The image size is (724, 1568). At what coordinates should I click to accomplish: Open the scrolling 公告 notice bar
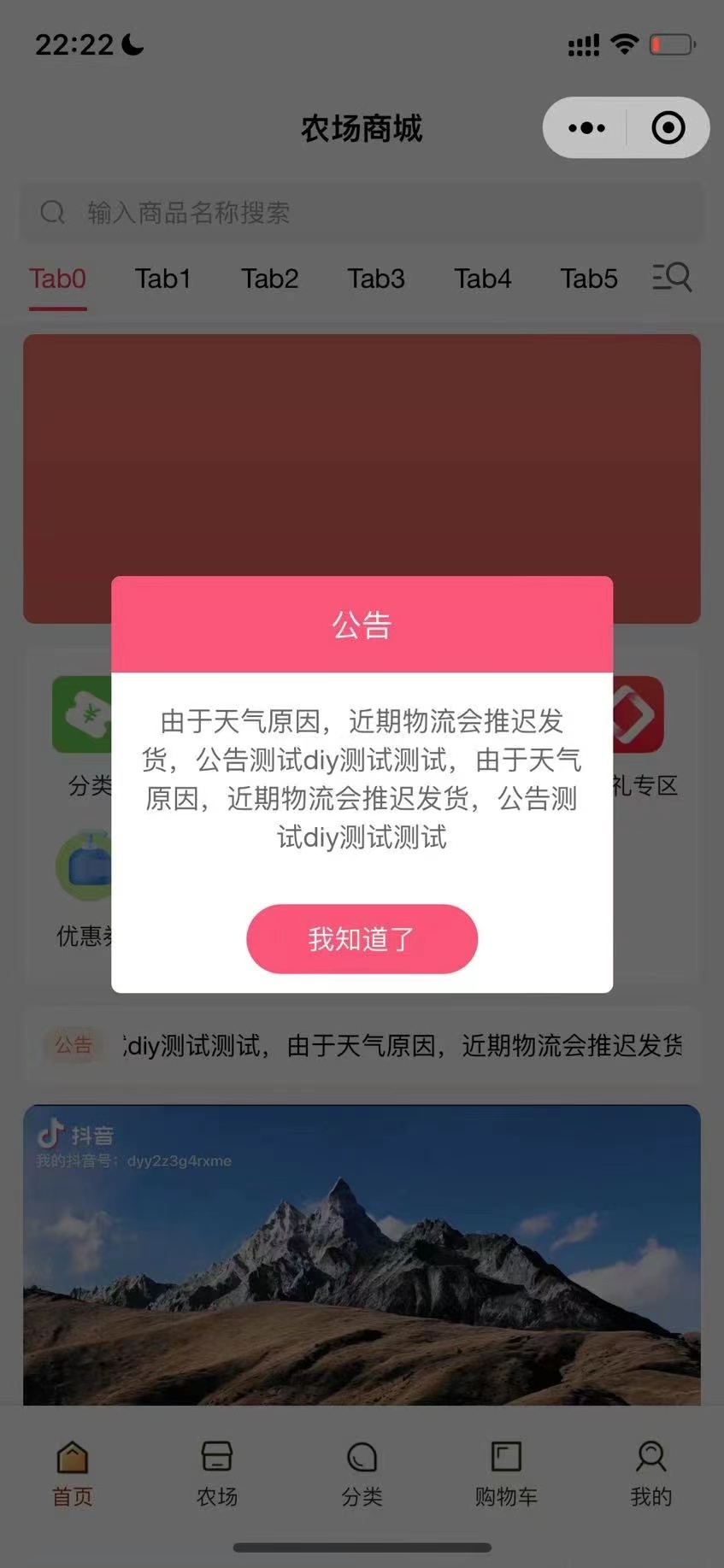click(x=362, y=1045)
